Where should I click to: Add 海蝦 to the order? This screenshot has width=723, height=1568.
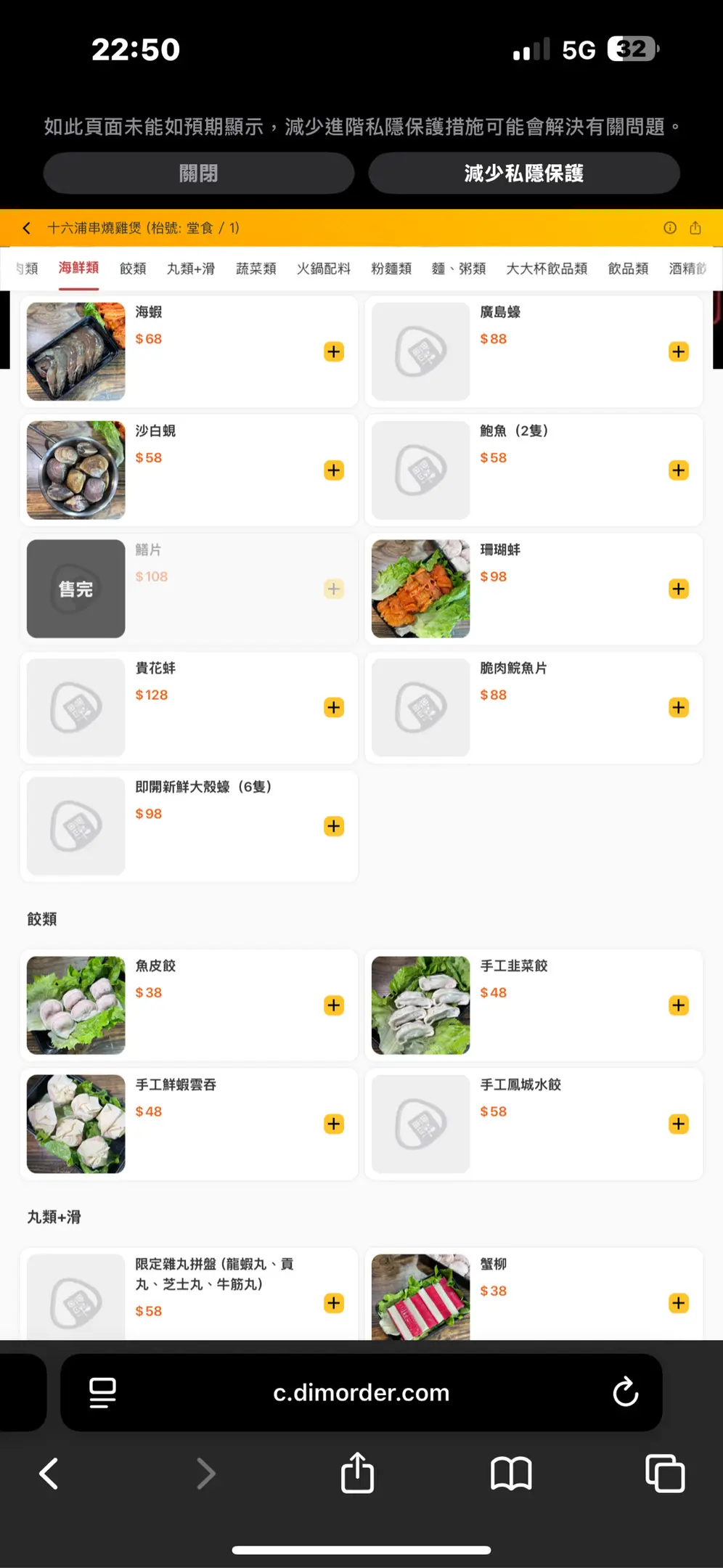[334, 352]
